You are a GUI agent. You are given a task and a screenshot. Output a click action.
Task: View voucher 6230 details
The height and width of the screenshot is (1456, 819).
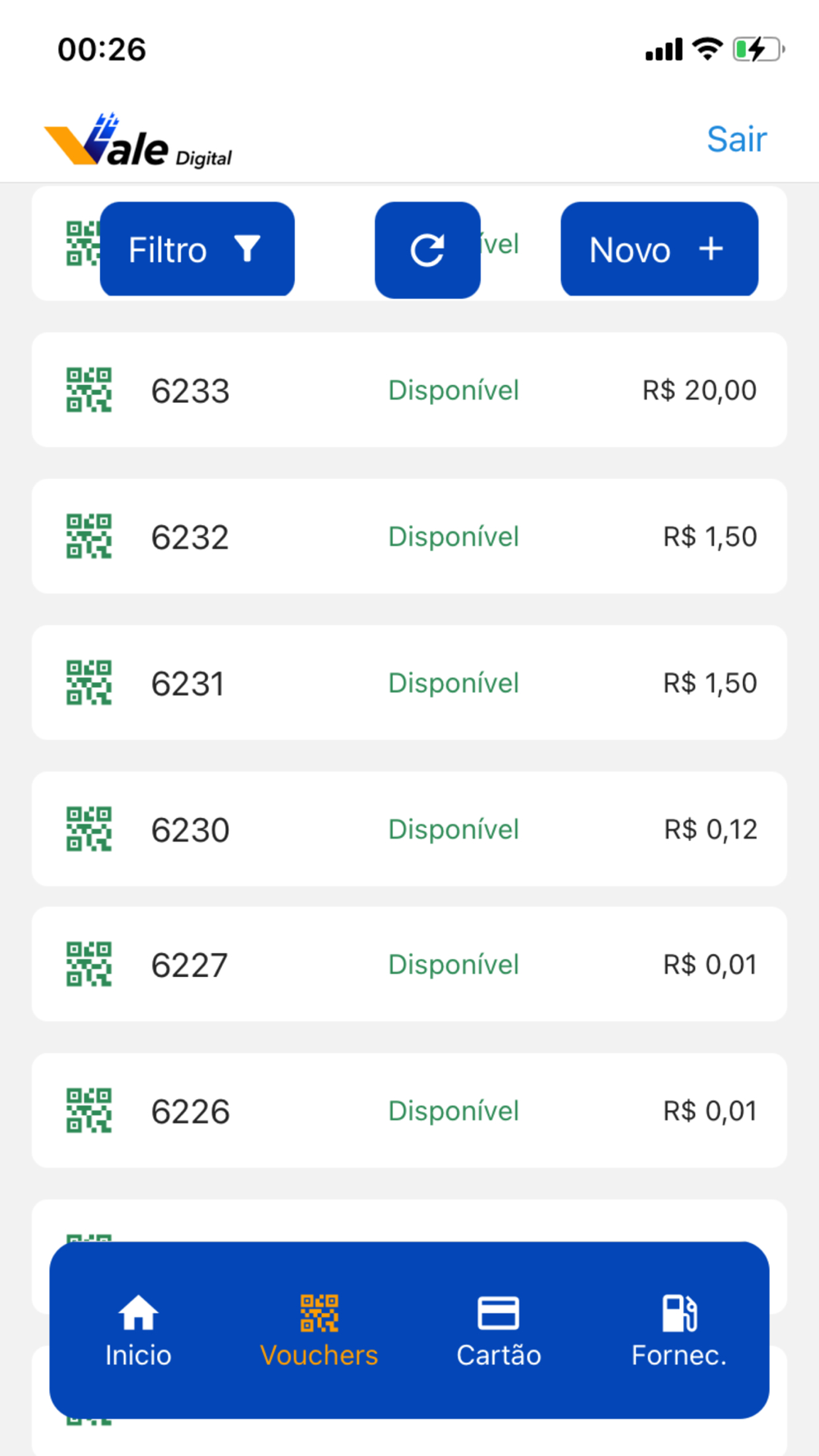[409, 829]
